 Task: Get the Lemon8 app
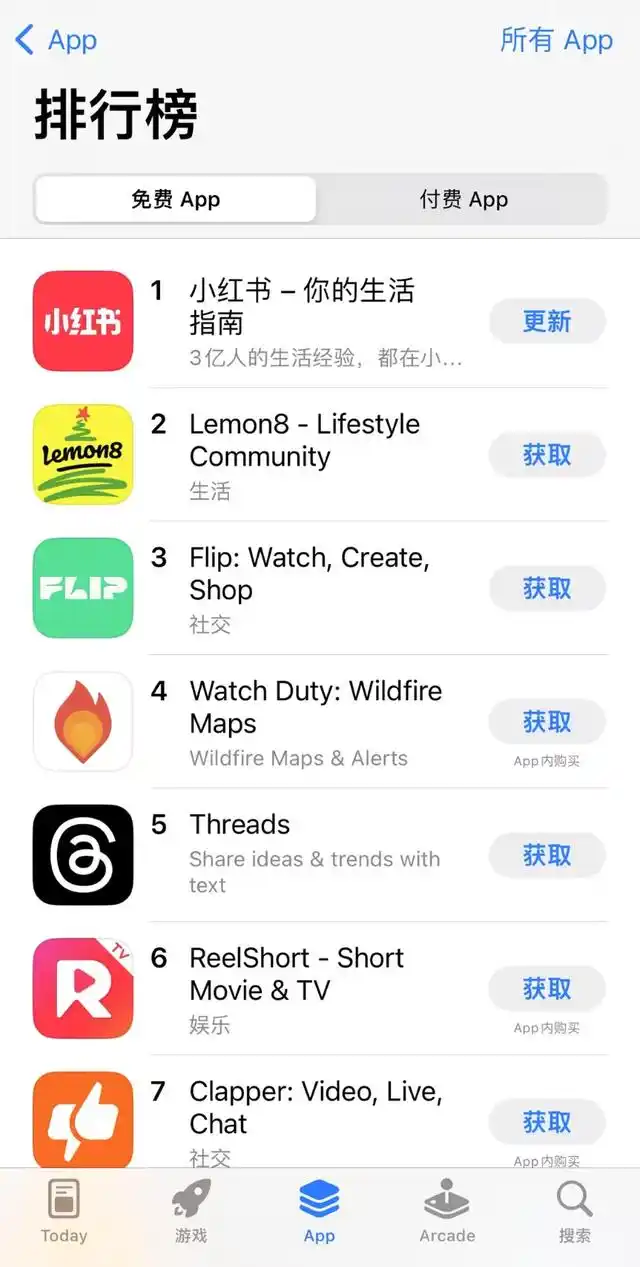pyautogui.click(x=547, y=455)
